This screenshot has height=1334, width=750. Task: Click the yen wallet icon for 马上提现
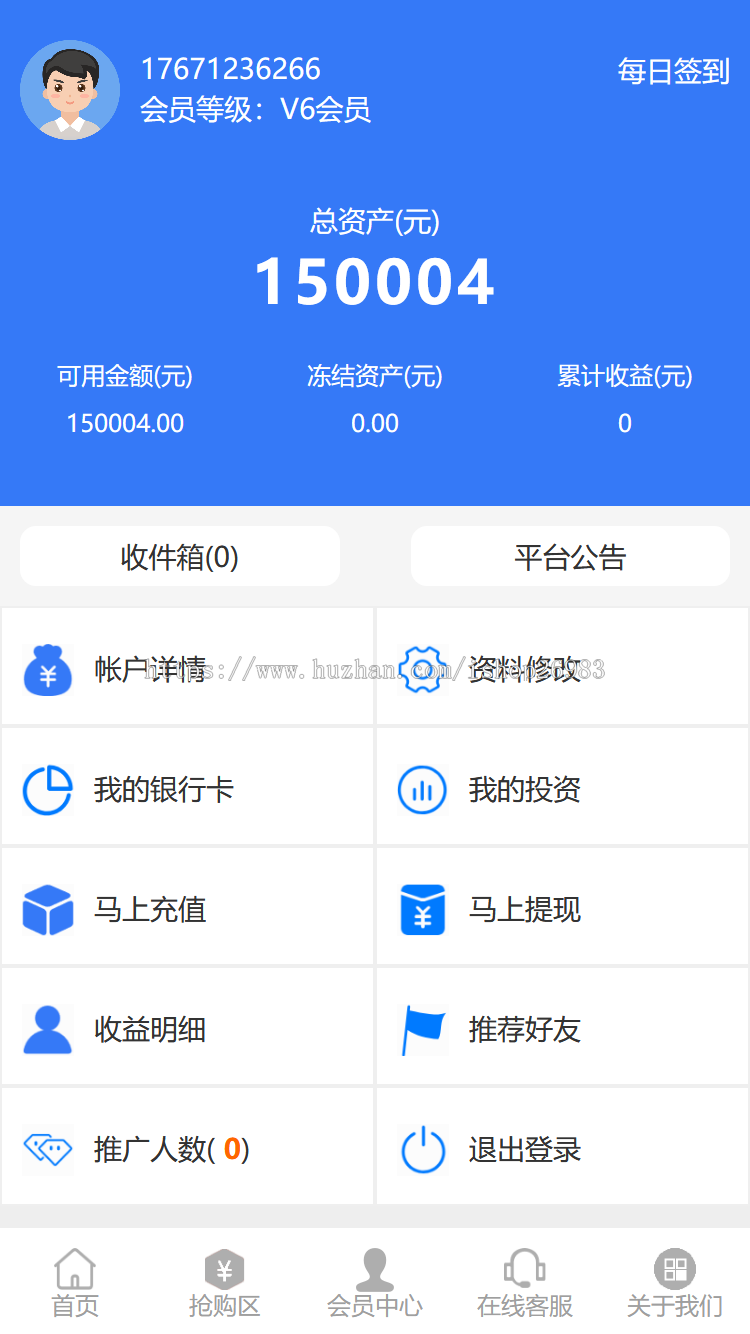point(421,909)
